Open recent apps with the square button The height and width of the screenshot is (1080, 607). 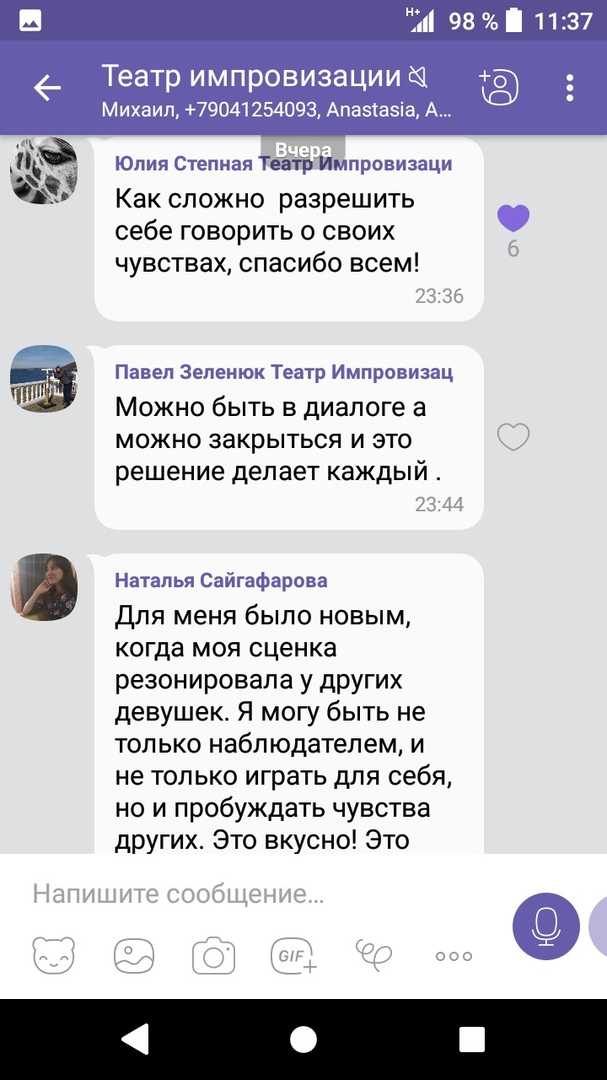[x=473, y=1039]
